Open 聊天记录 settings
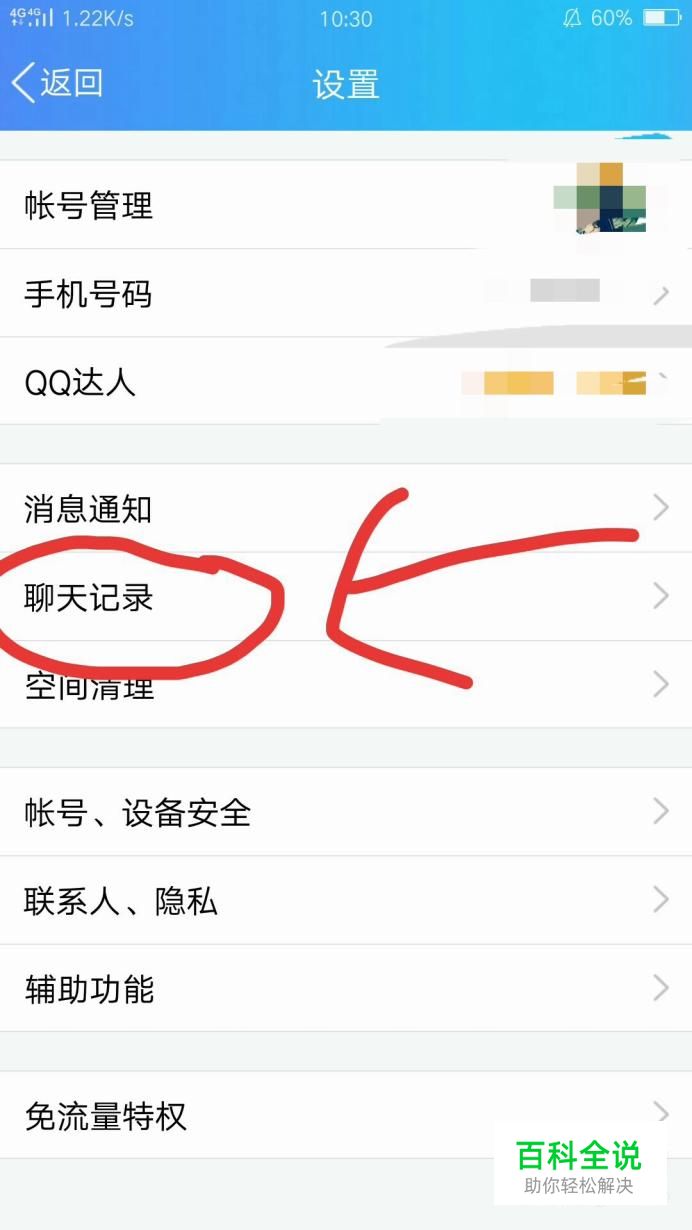The image size is (692, 1230). click(x=88, y=598)
